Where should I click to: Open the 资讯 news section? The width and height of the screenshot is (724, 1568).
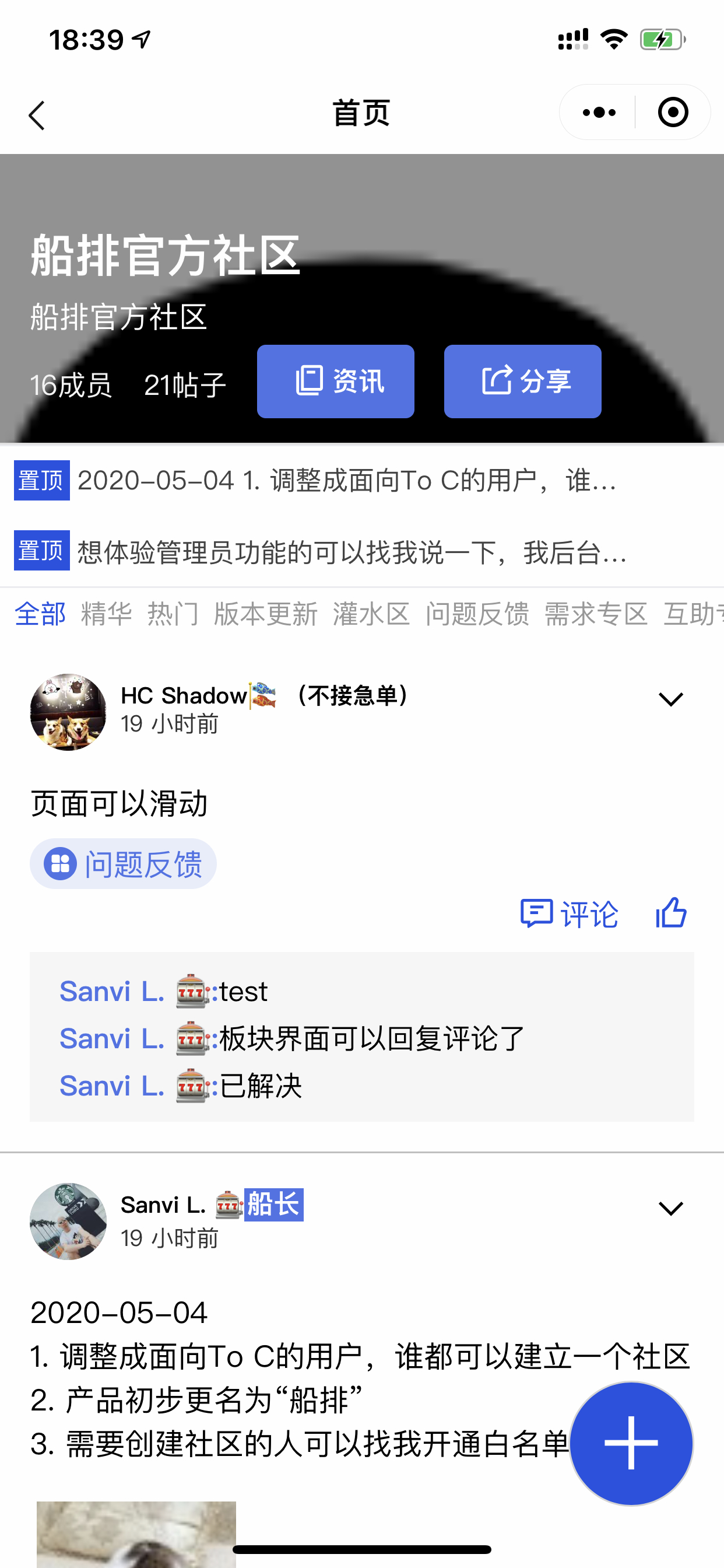(x=335, y=381)
